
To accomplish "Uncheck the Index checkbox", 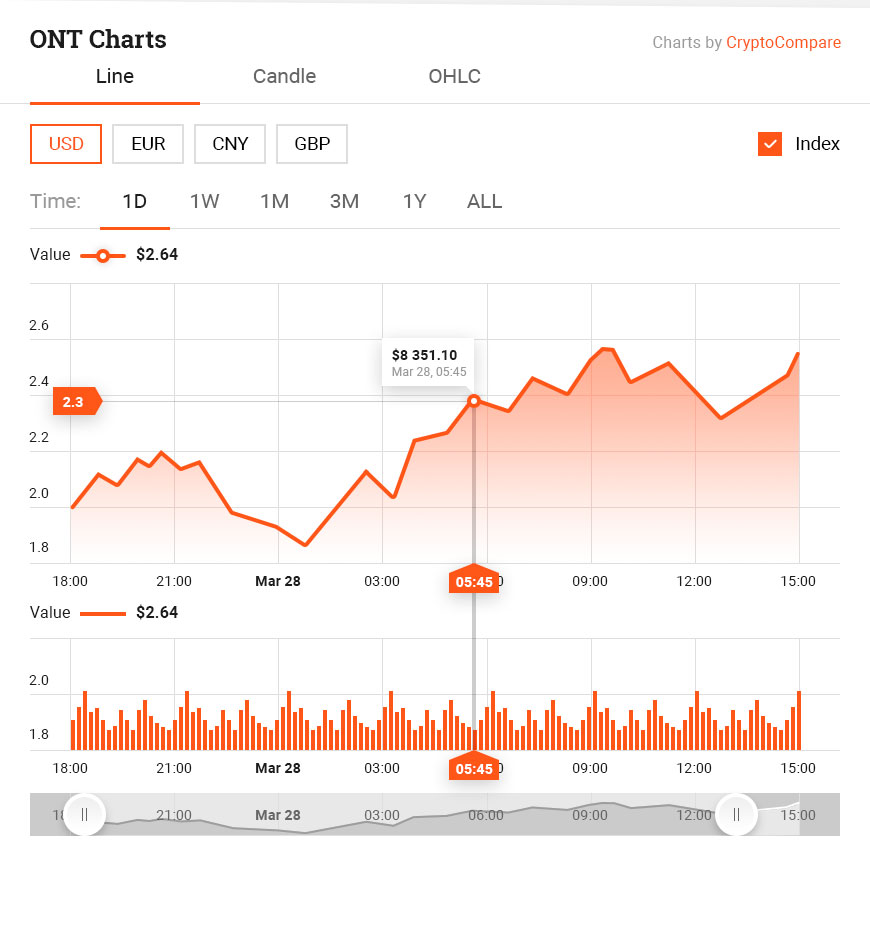I will click(770, 144).
